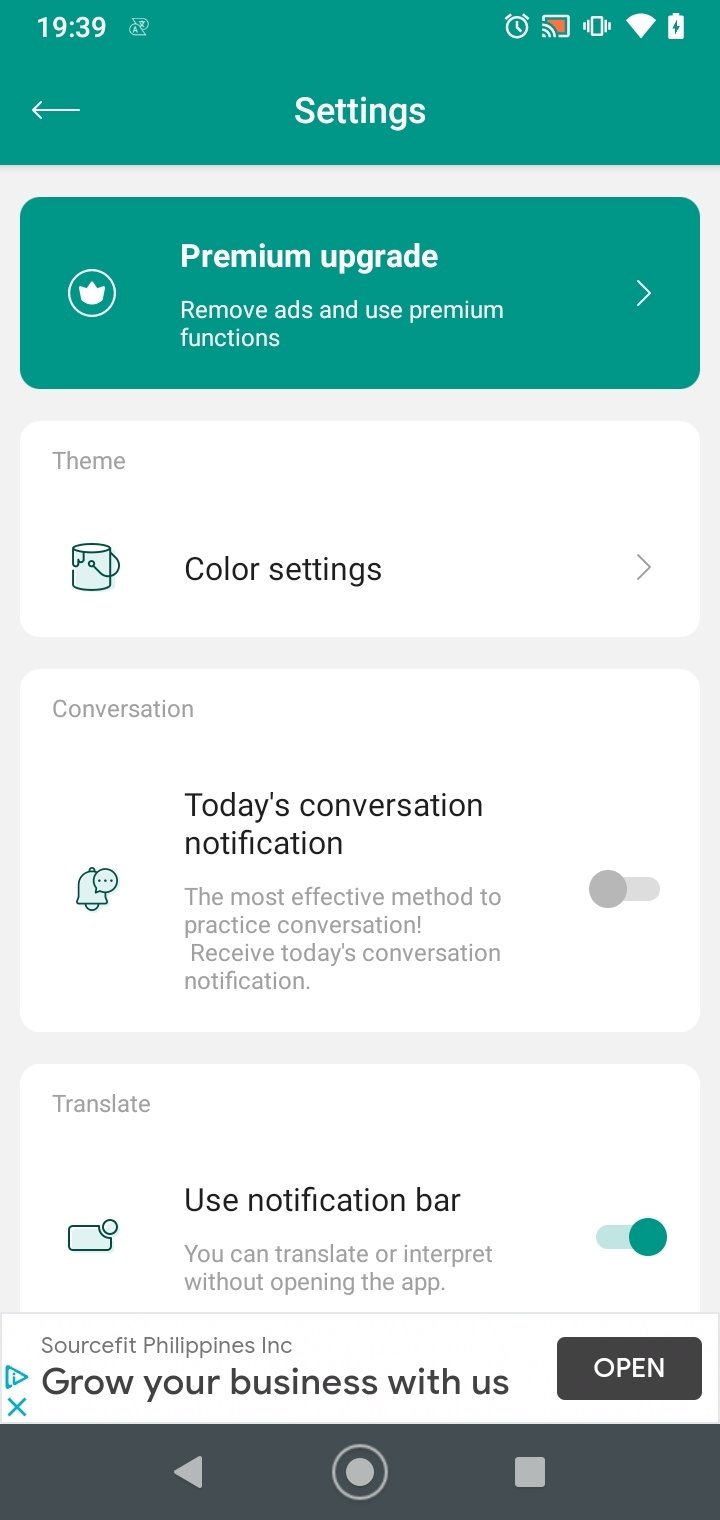Tap OPEN on the Sourcefit ad
Screen dimensions: 720x1520
[x=629, y=1368]
